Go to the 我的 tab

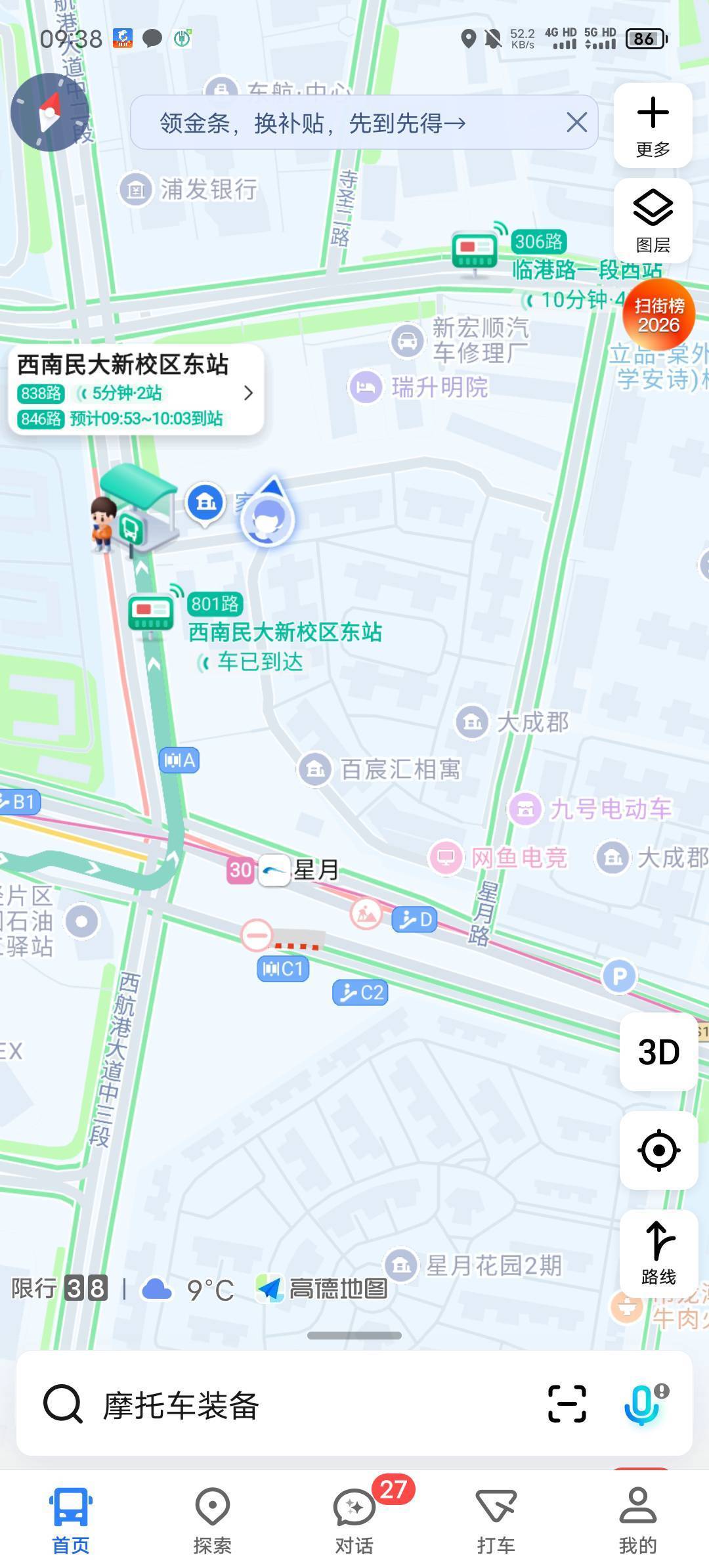[x=637, y=1518]
